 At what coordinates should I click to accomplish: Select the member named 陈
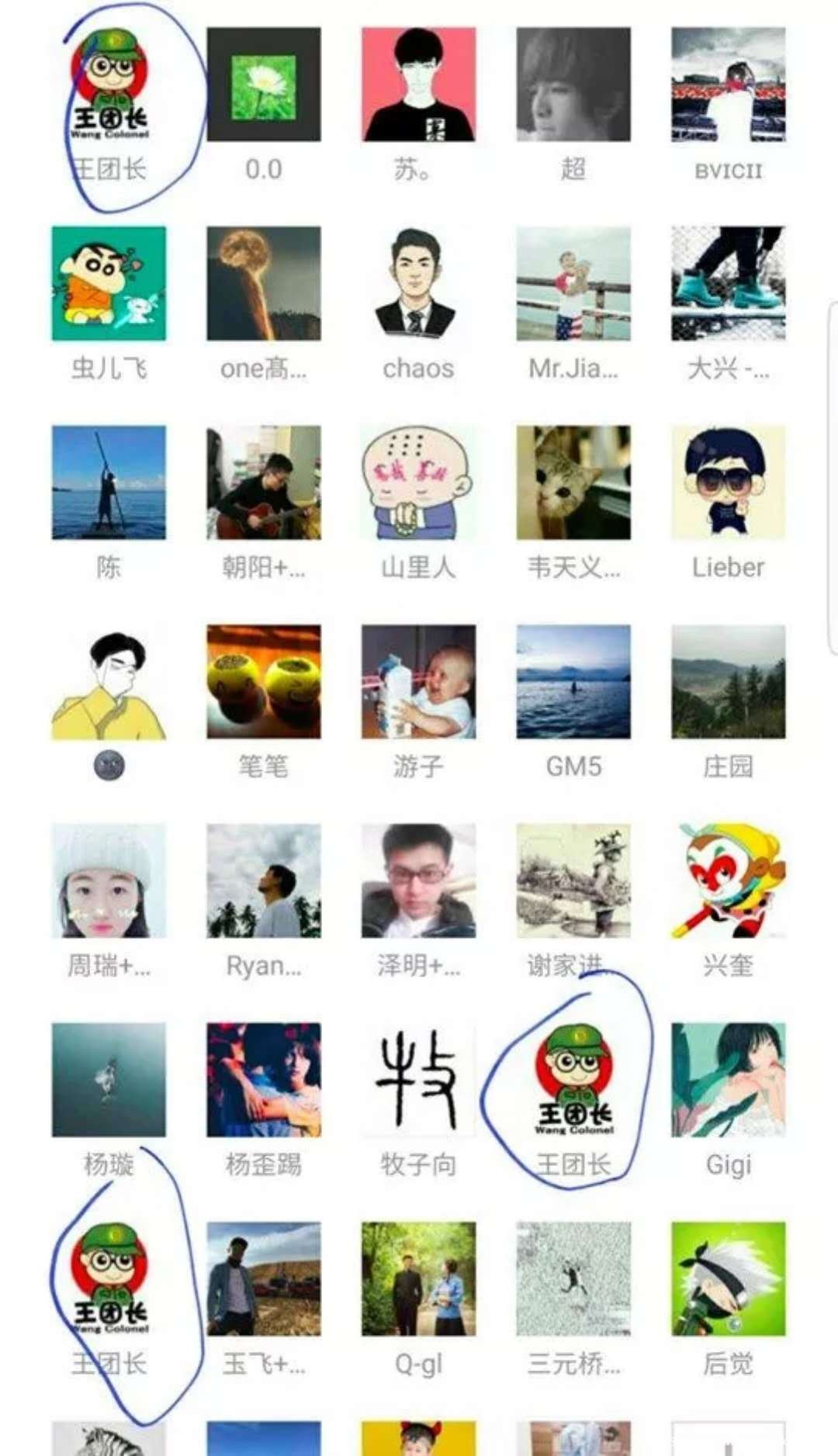coord(109,482)
